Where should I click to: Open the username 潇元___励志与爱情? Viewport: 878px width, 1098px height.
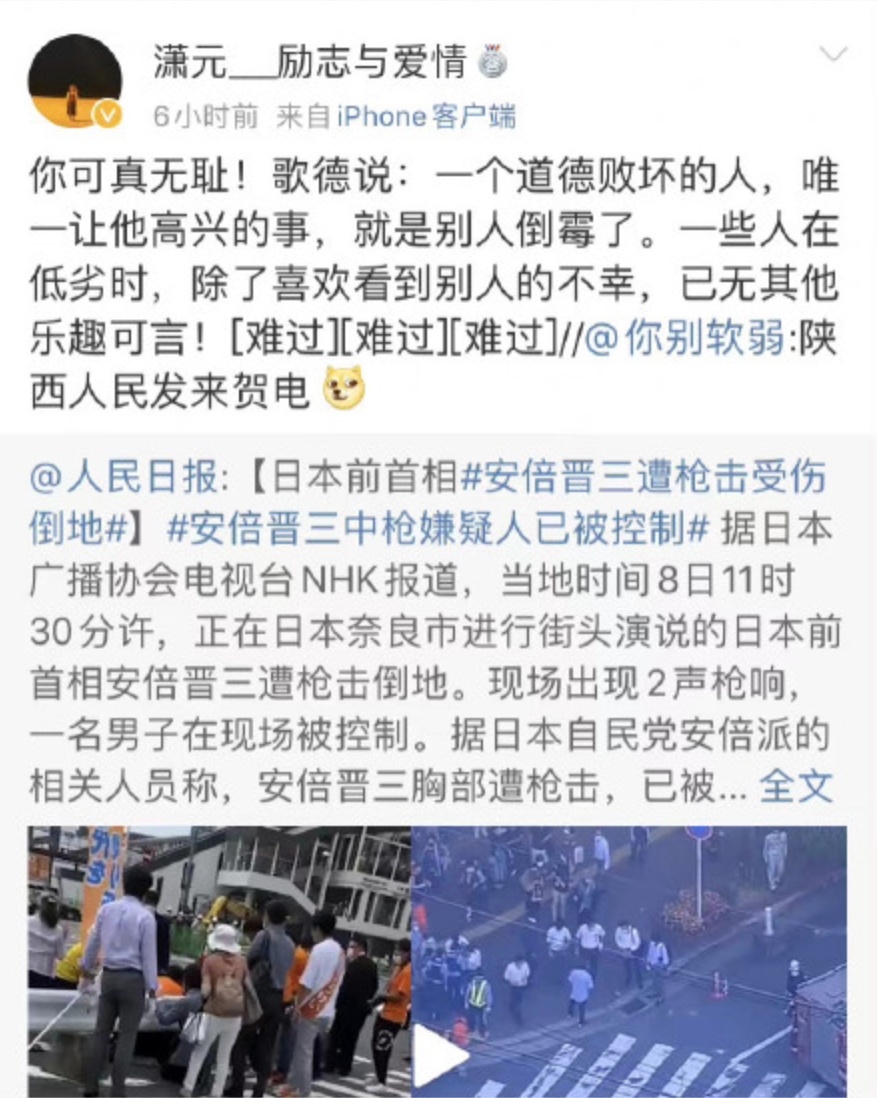pos(310,62)
